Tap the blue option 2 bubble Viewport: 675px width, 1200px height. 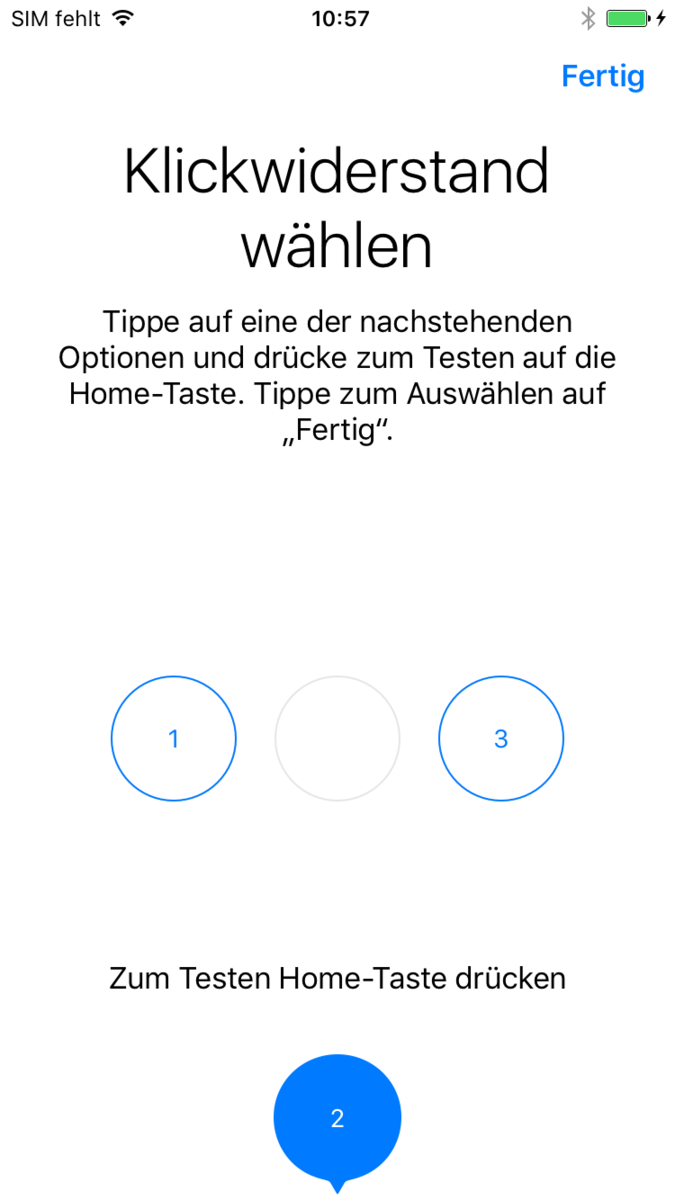click(337, 1118)
